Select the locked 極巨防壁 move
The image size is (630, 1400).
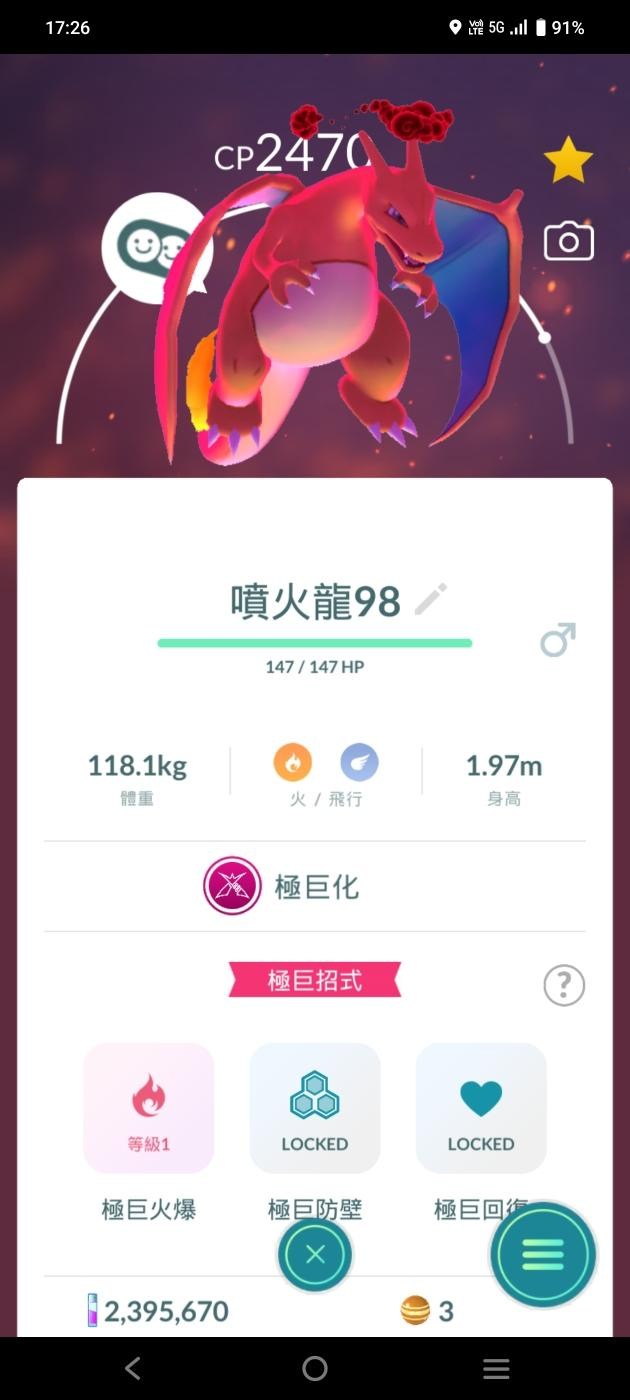315,1108
